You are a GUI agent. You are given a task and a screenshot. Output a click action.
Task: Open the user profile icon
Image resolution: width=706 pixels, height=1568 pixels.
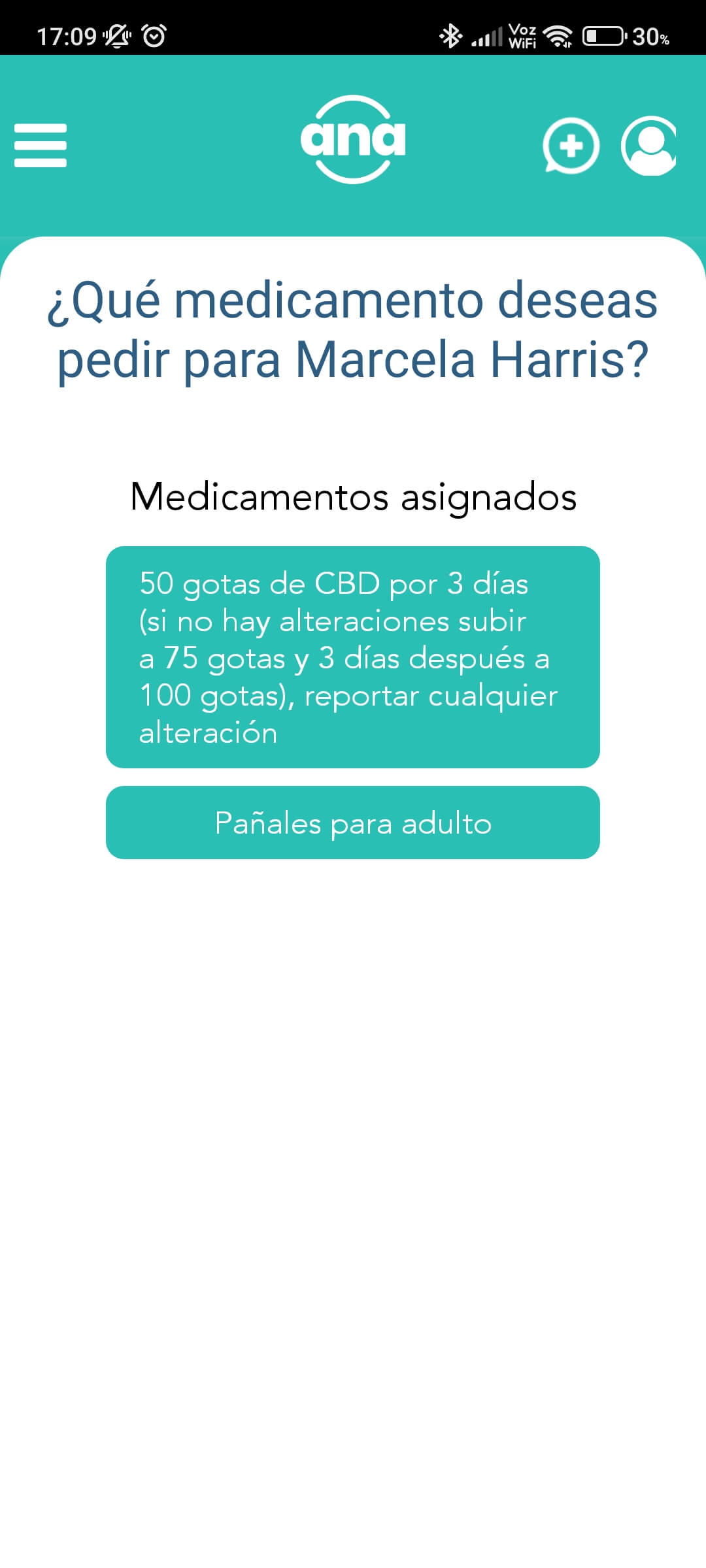click(648, 145)
